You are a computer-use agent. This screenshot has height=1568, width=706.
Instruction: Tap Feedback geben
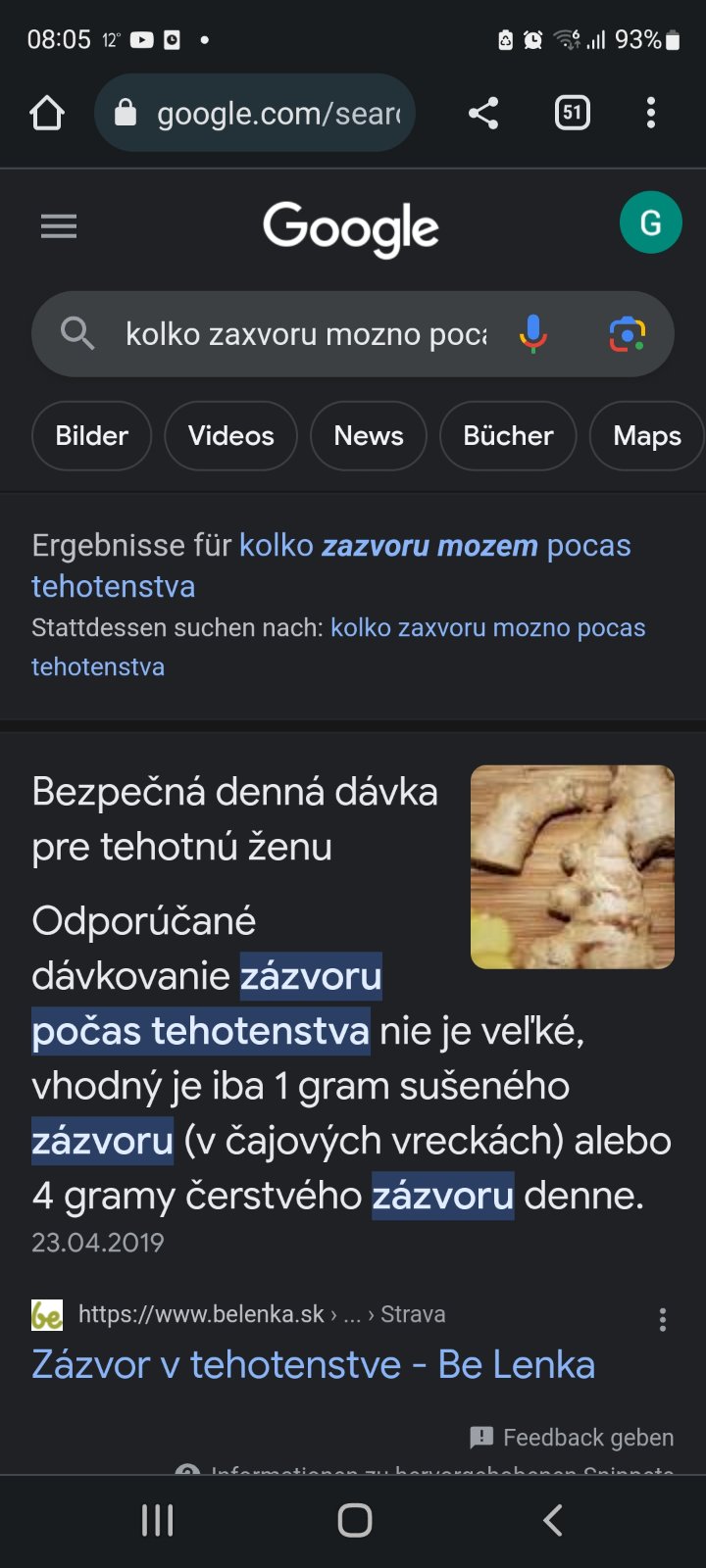(x=574, y=1438)
